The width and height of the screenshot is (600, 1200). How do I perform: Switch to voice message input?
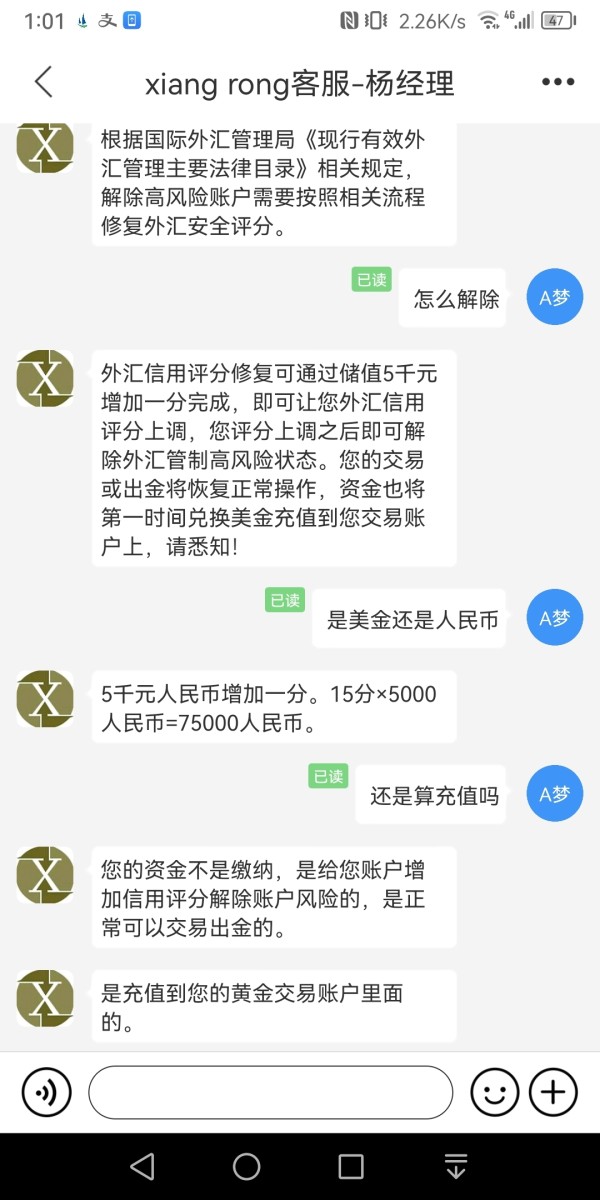tap(47, 1092)
